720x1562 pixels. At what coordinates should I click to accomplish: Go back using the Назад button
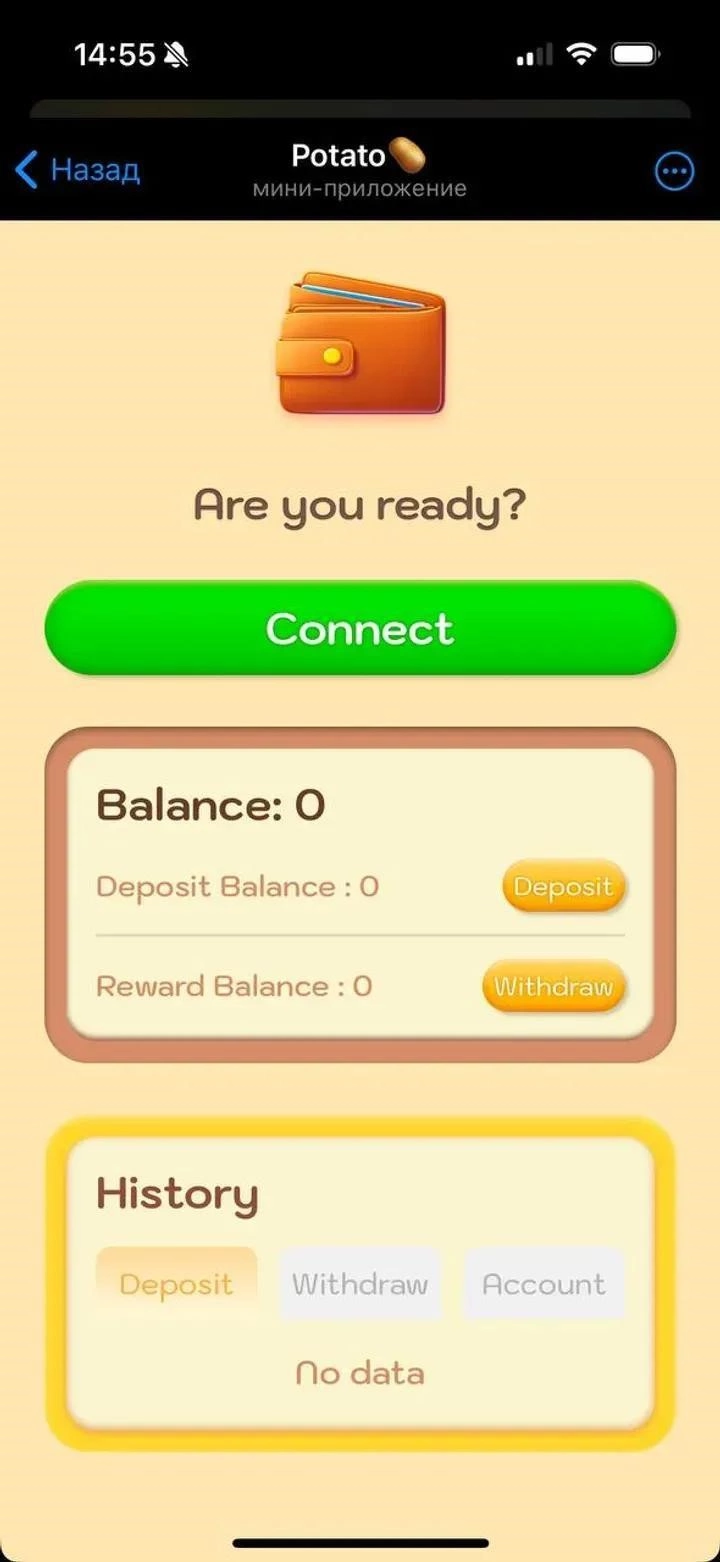click(x=78, y=170)
